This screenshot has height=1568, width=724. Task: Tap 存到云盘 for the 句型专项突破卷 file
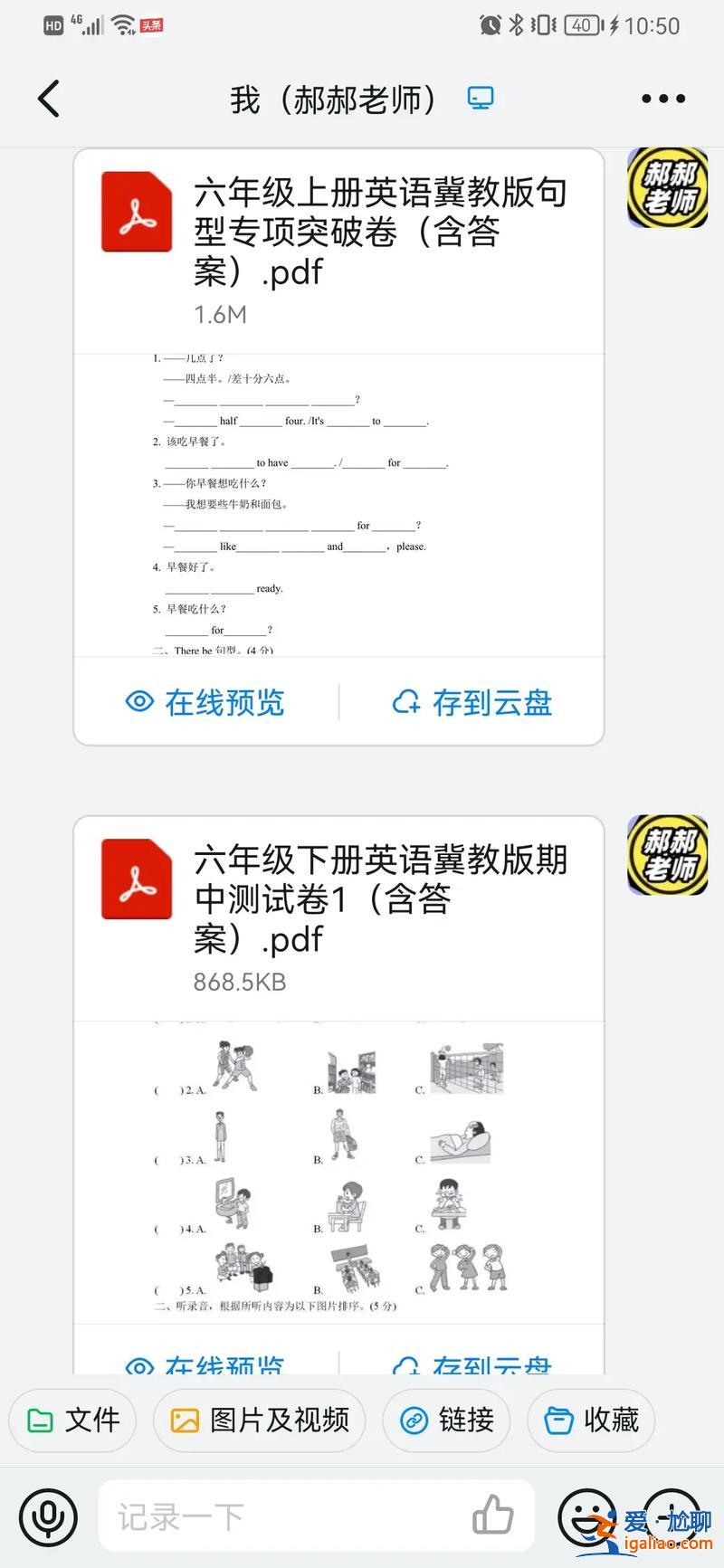point(472,702)
